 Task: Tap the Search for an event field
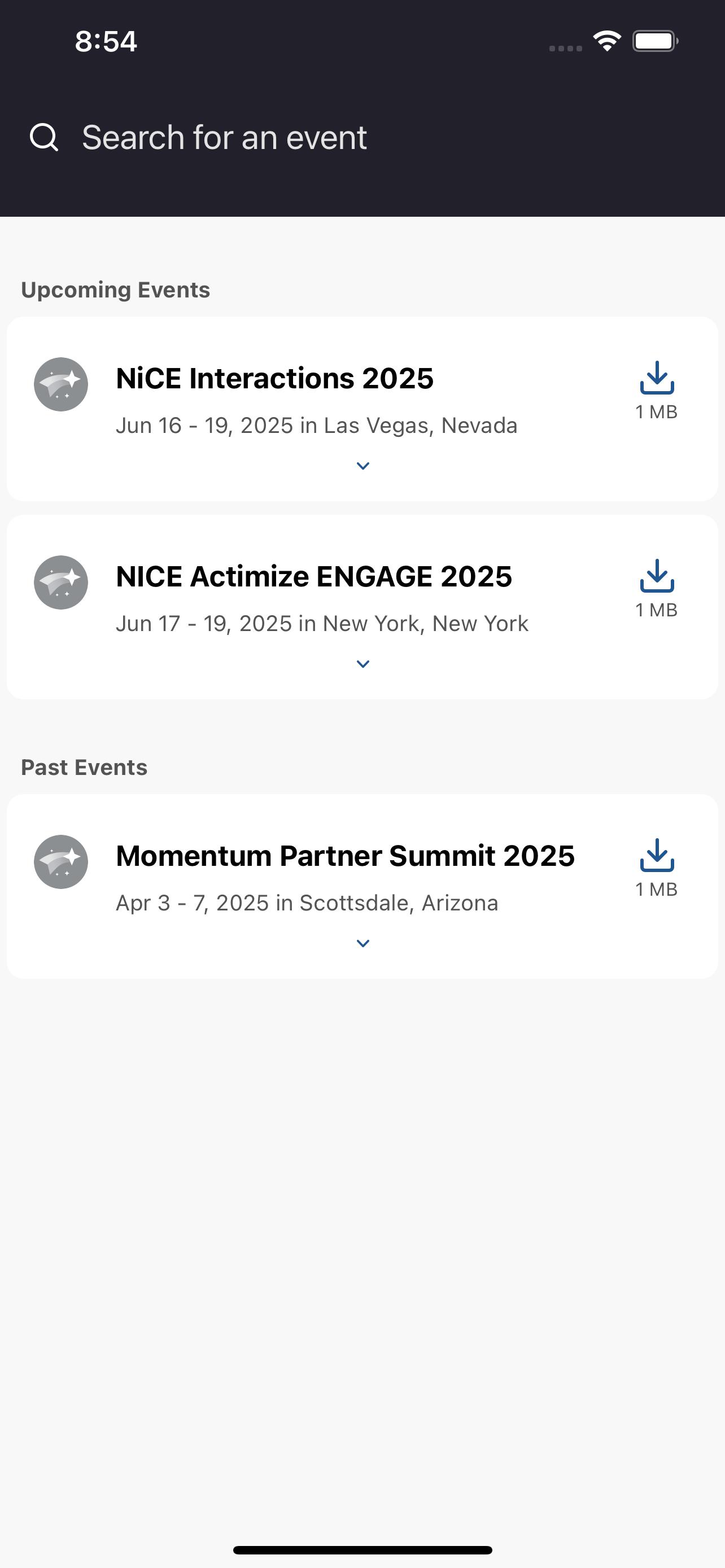pos(362,138)
